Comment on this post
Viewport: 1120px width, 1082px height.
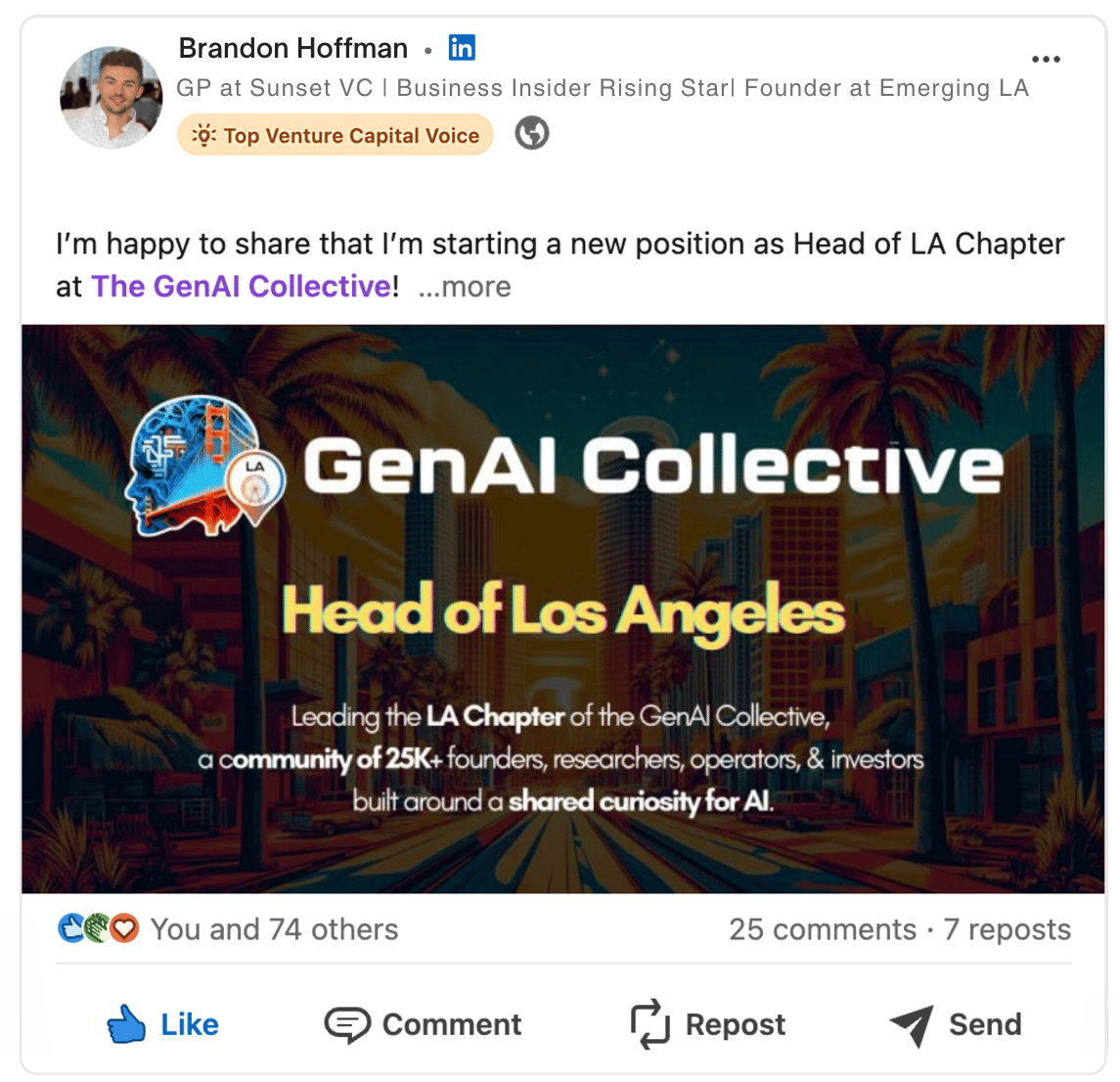click(423, 1024)
